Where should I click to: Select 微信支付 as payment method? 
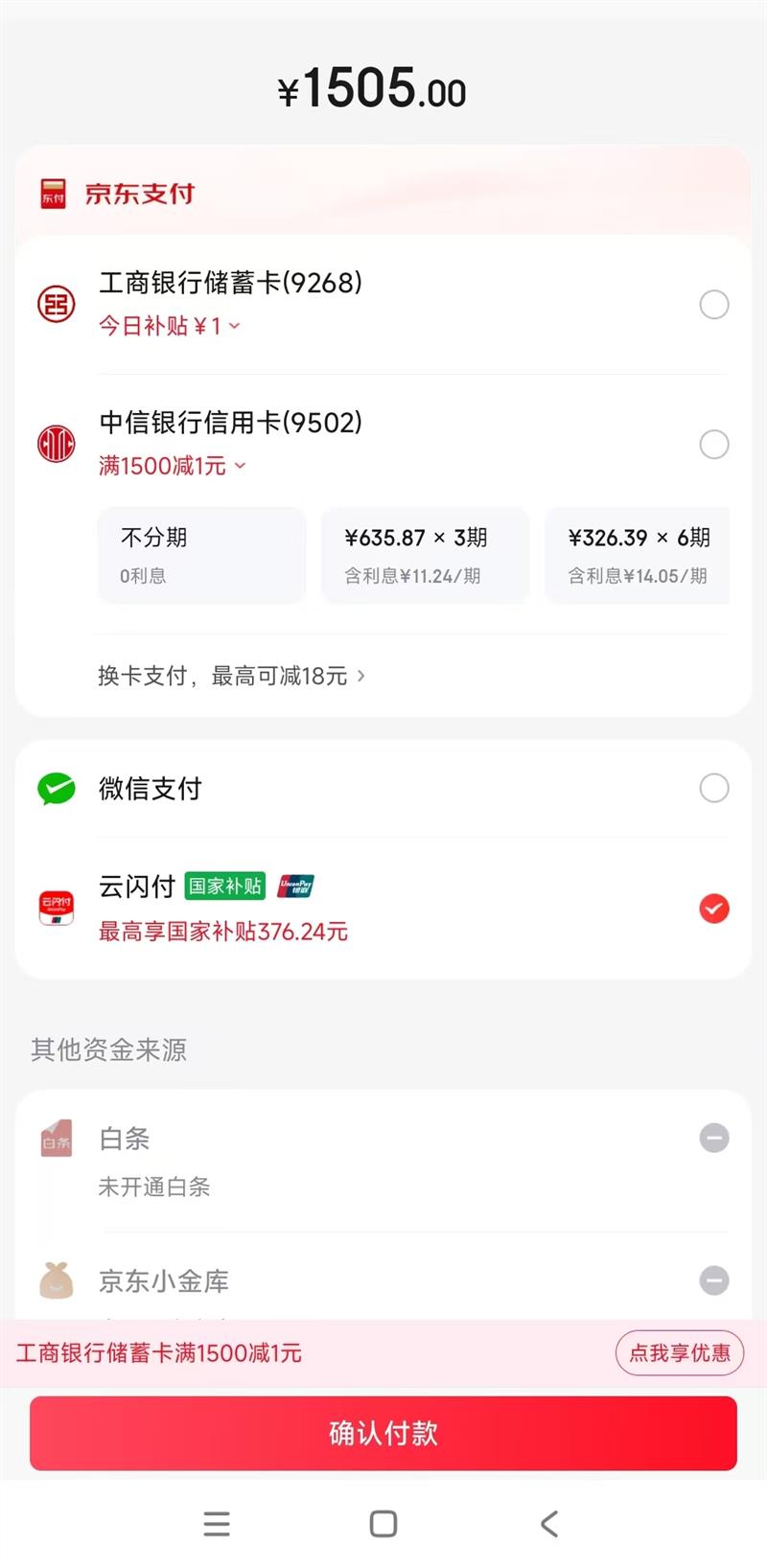tap(383, 789)
